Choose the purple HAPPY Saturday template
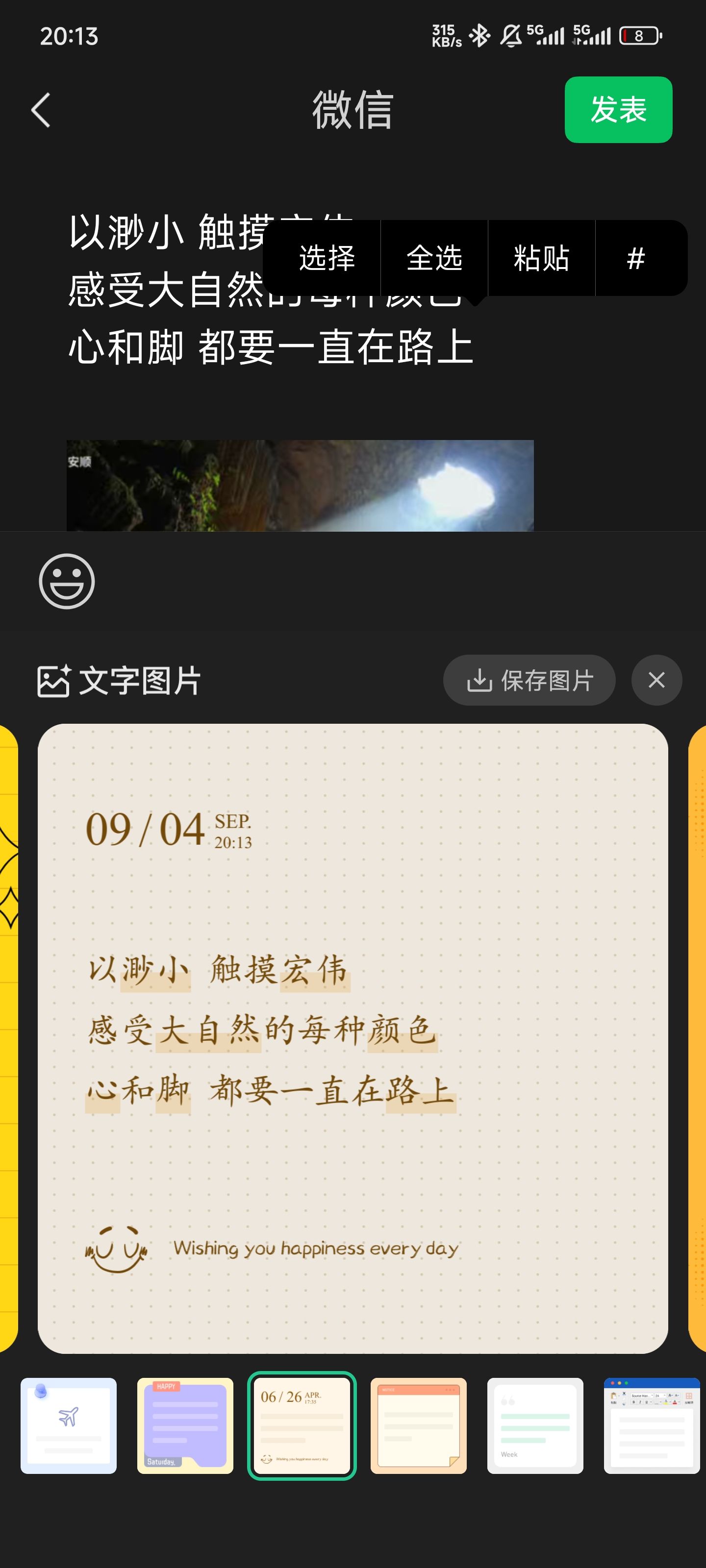Viewport: 706px width, 1568px height. tap(185, 1425)
